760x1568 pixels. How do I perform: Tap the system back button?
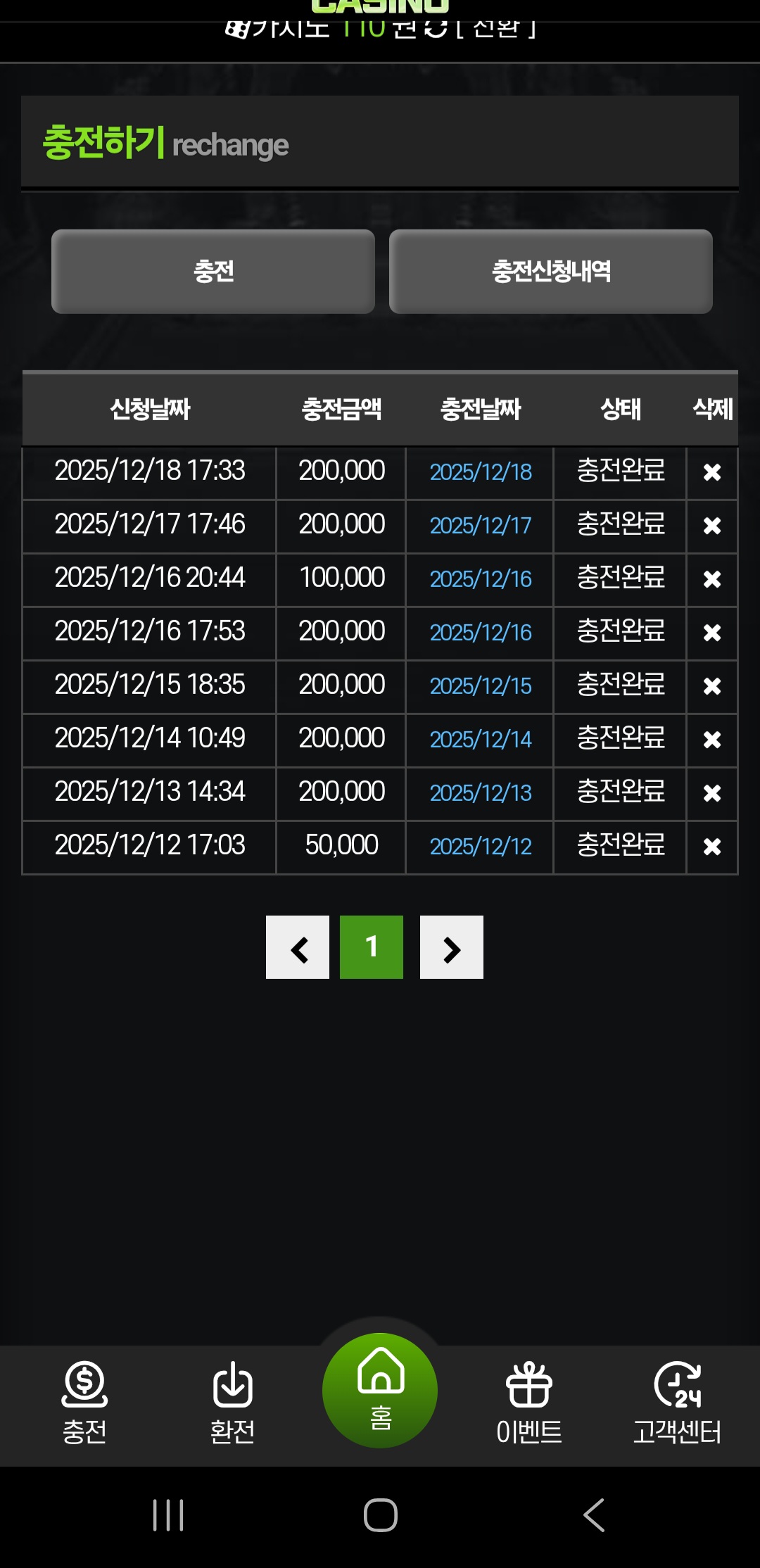point(594,1515)
